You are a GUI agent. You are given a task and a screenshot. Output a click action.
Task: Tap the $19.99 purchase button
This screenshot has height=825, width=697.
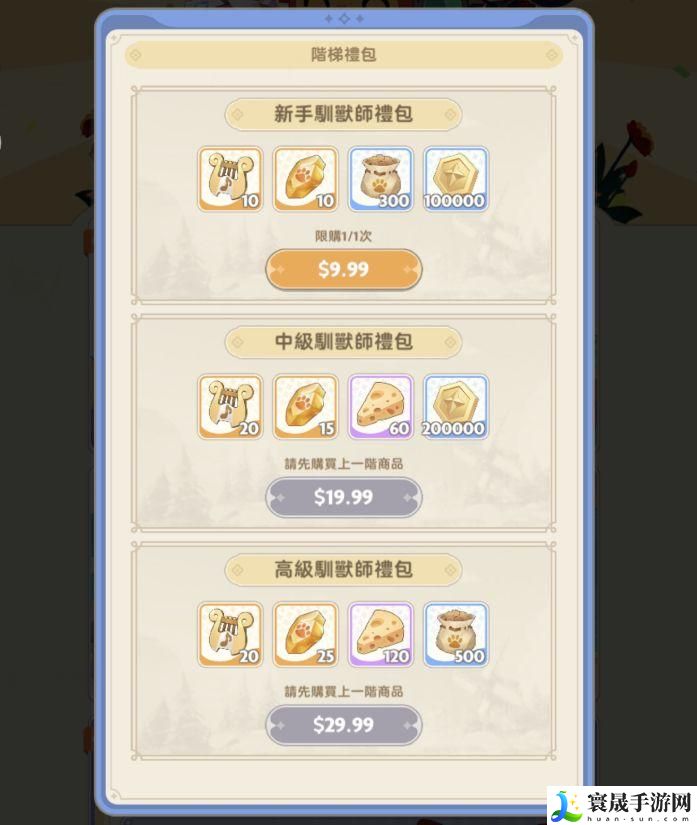(x=343, y=497)
